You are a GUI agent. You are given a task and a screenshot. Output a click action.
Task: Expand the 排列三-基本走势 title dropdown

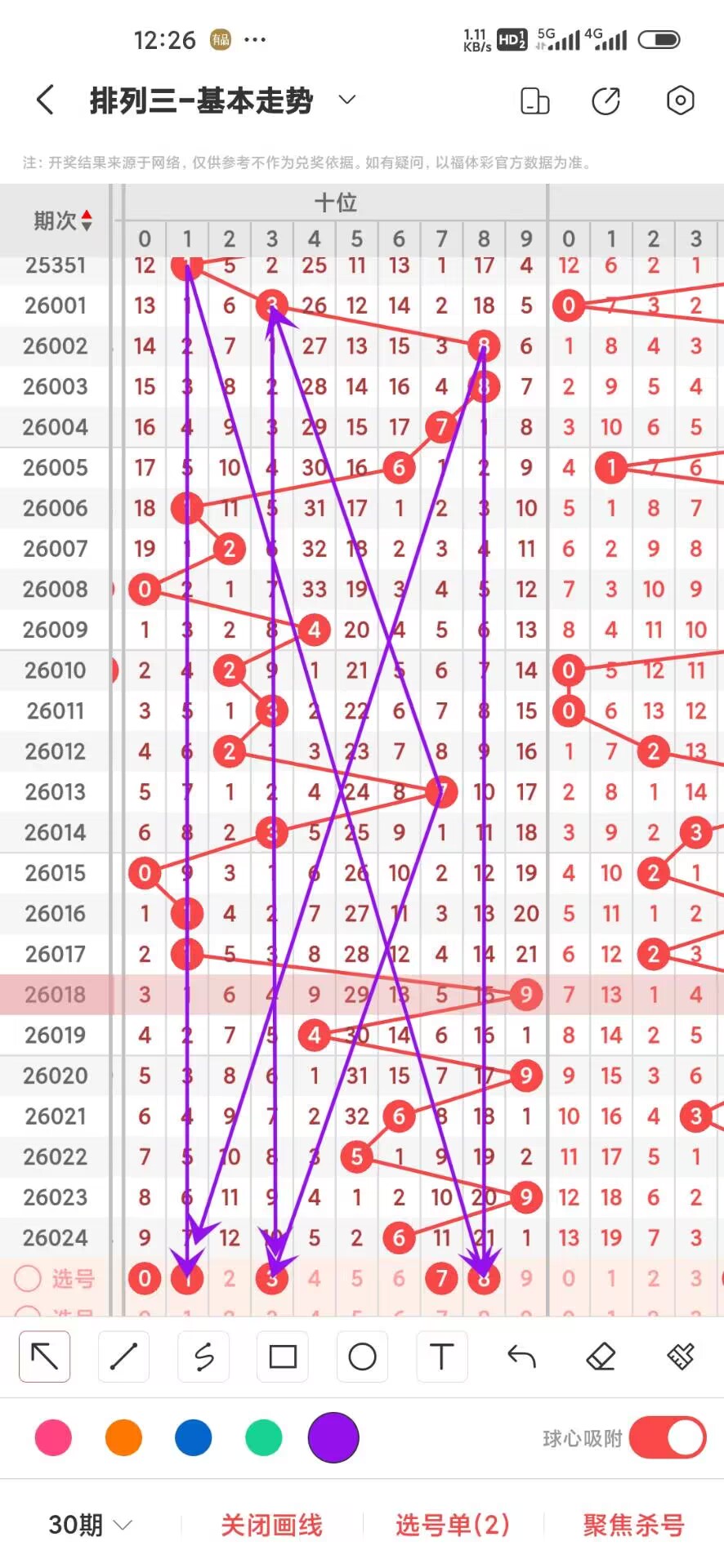tap(347, 100)
